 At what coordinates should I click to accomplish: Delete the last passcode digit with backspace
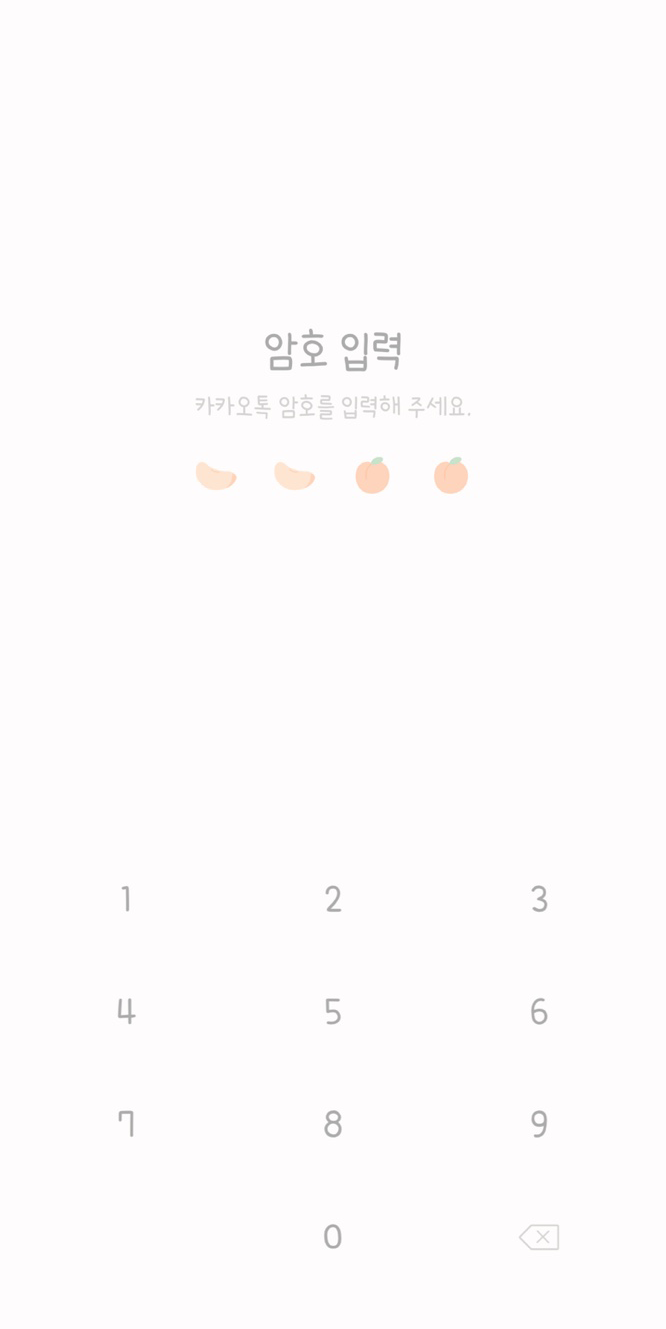point(539,1237)
